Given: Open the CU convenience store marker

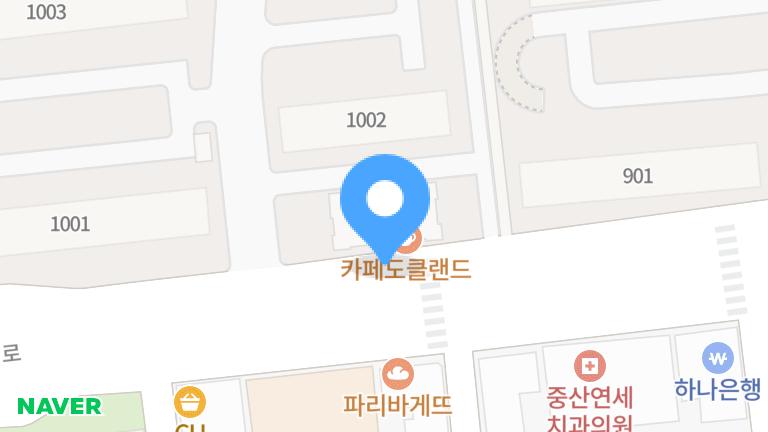Looking at the screenshot, I should pos(190,403).
